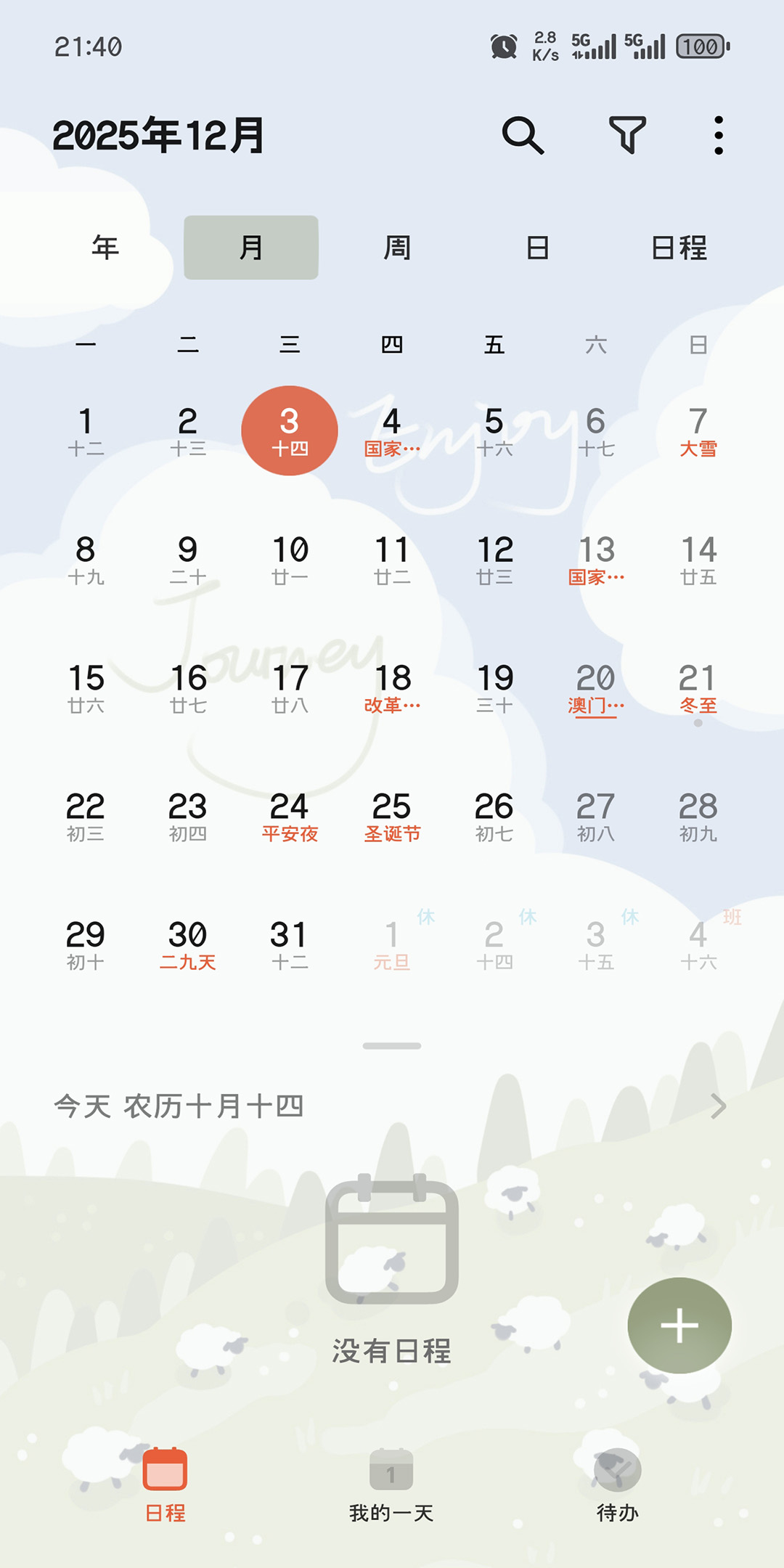Viewport: 784px width, 1568px height.
Task: Open the filter funnel icon
Action: [x=627, y=135]
